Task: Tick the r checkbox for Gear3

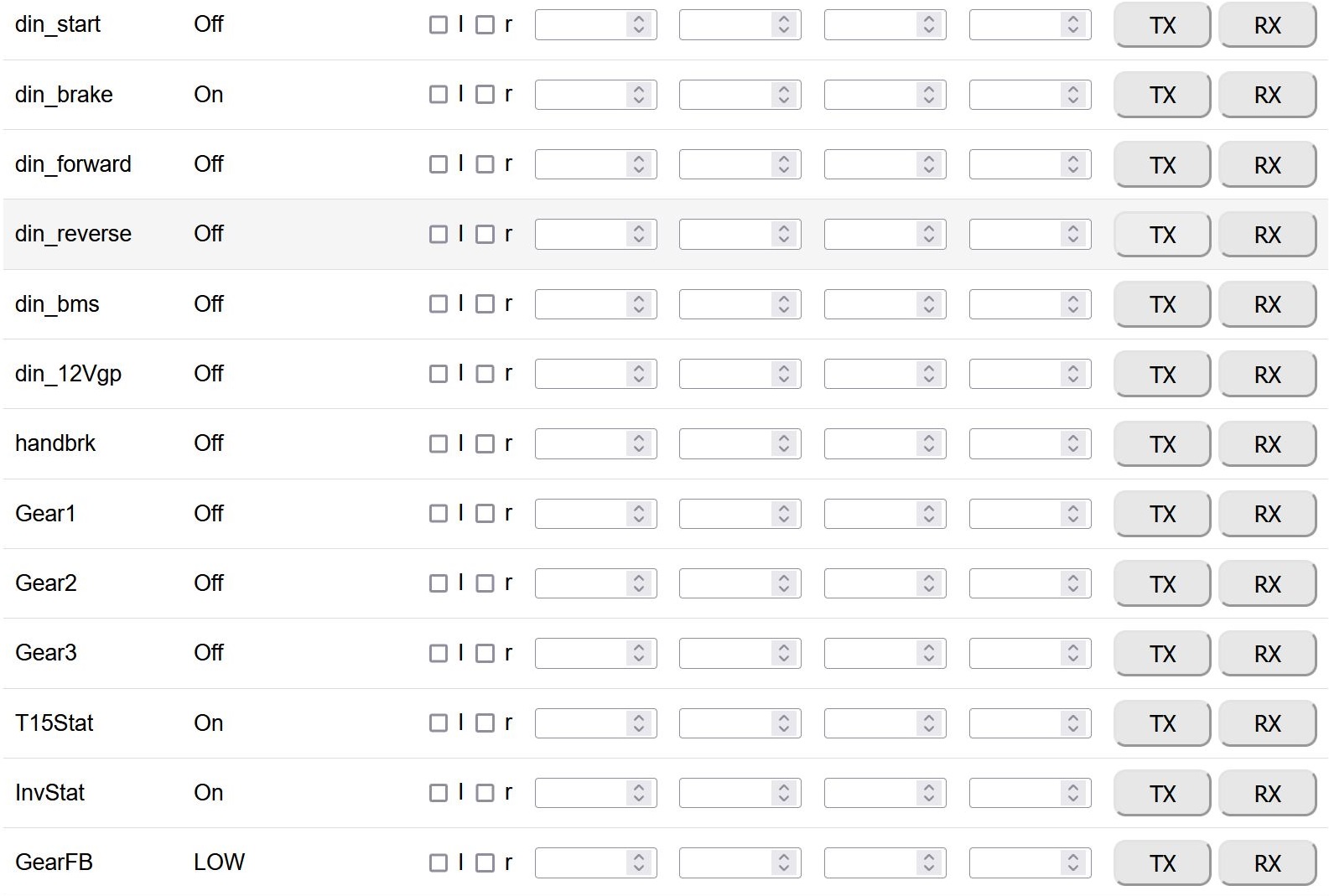Action: (x=485, y=653)
